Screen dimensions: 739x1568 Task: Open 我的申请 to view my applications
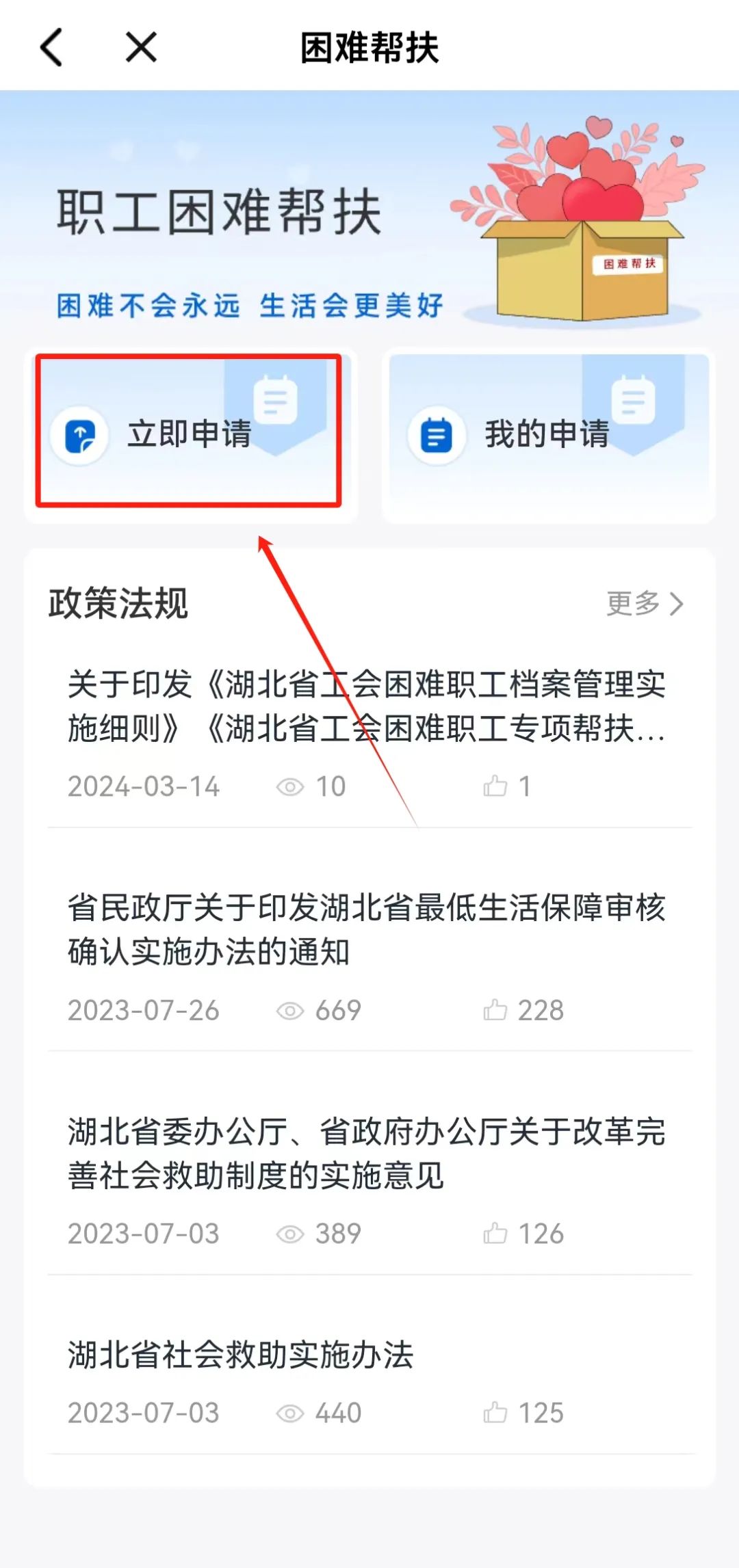click(x=547, y=435)
